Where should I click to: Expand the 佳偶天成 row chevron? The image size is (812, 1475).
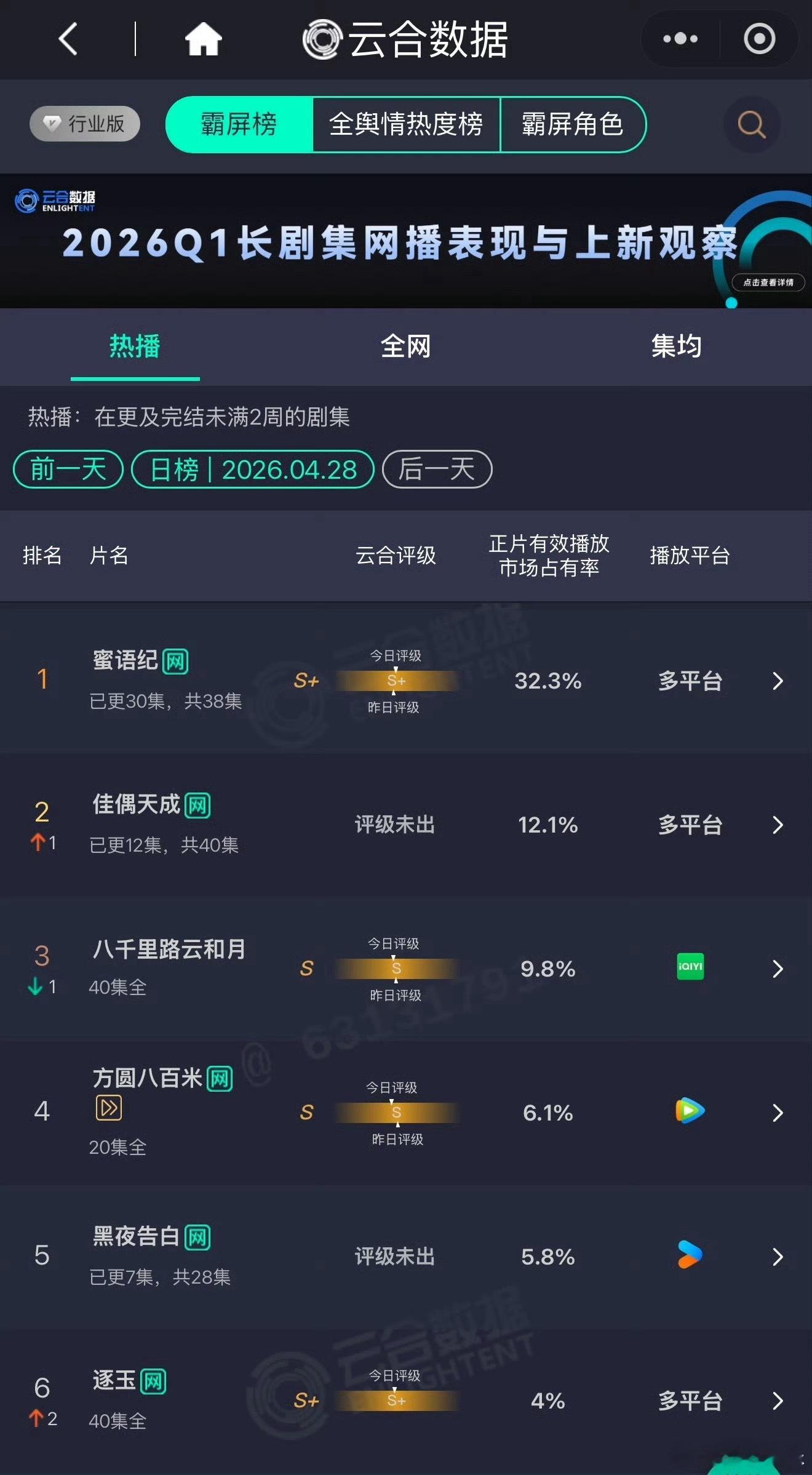click(777, 825)
